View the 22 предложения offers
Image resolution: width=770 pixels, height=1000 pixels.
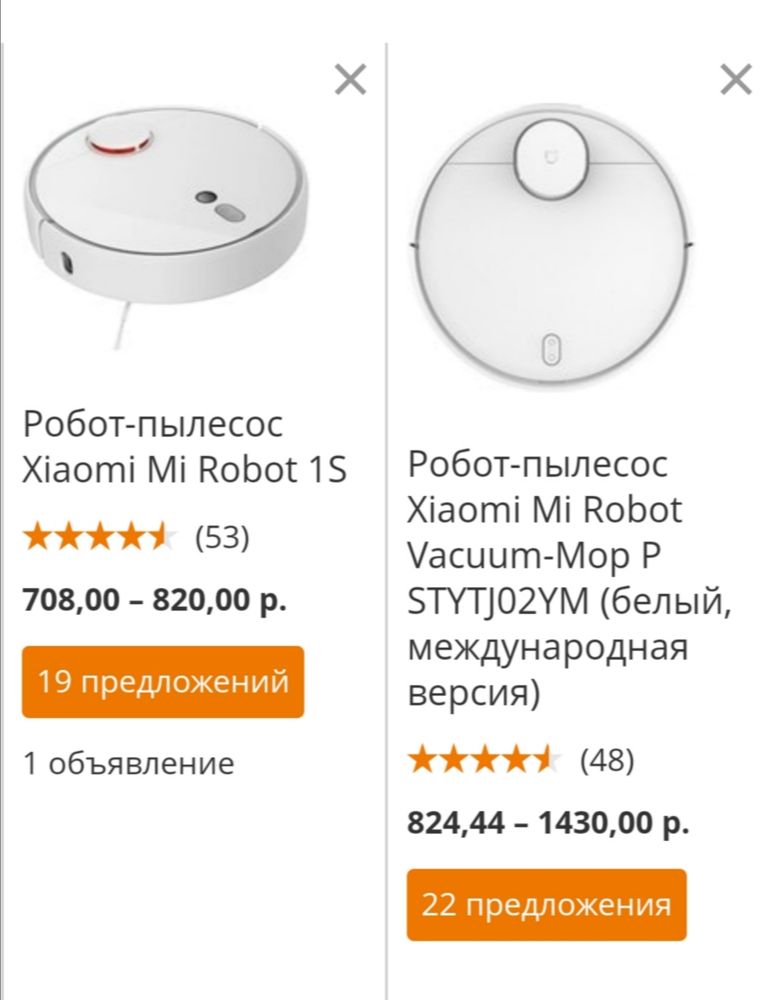pyautogui.click(x=546, y=905)
